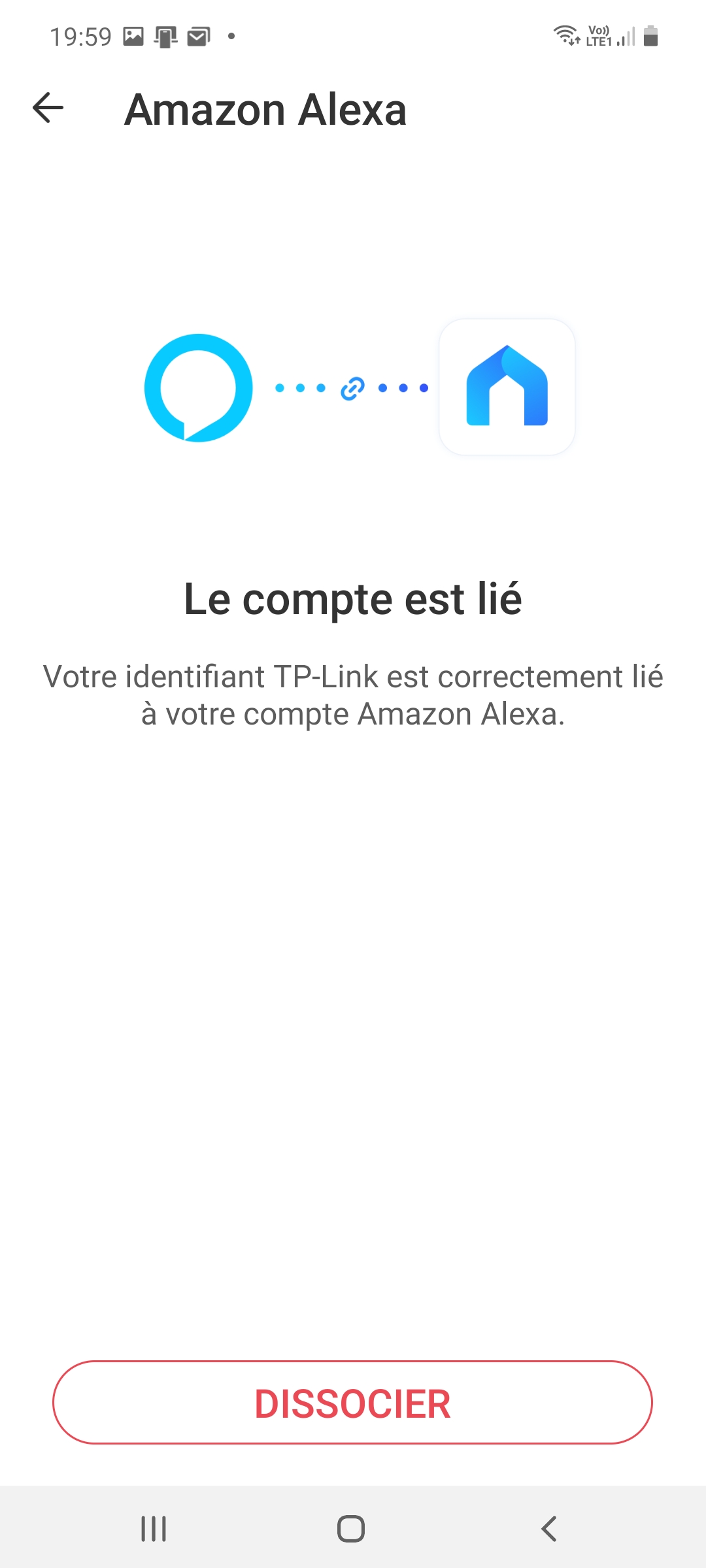Tap the DISSOCIER button to unlink Alexa
The image size is (706, 1568).
pos(352,1402)
